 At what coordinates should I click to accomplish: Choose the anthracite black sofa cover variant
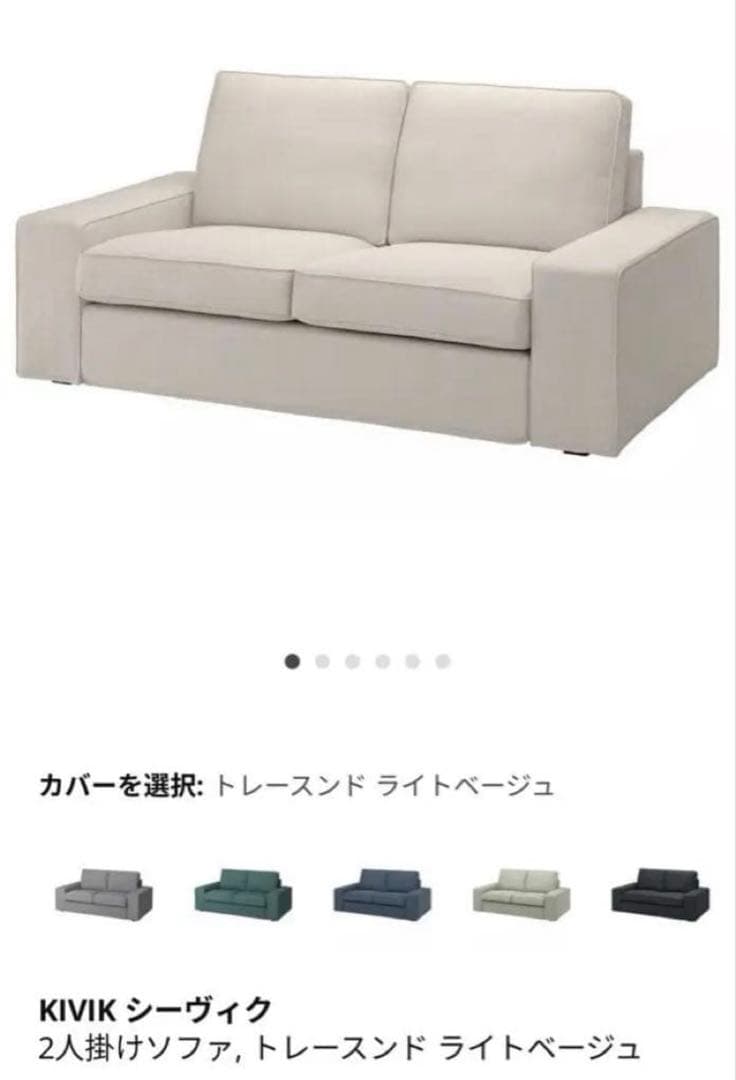pyautogui.click(x=661, y=895)
